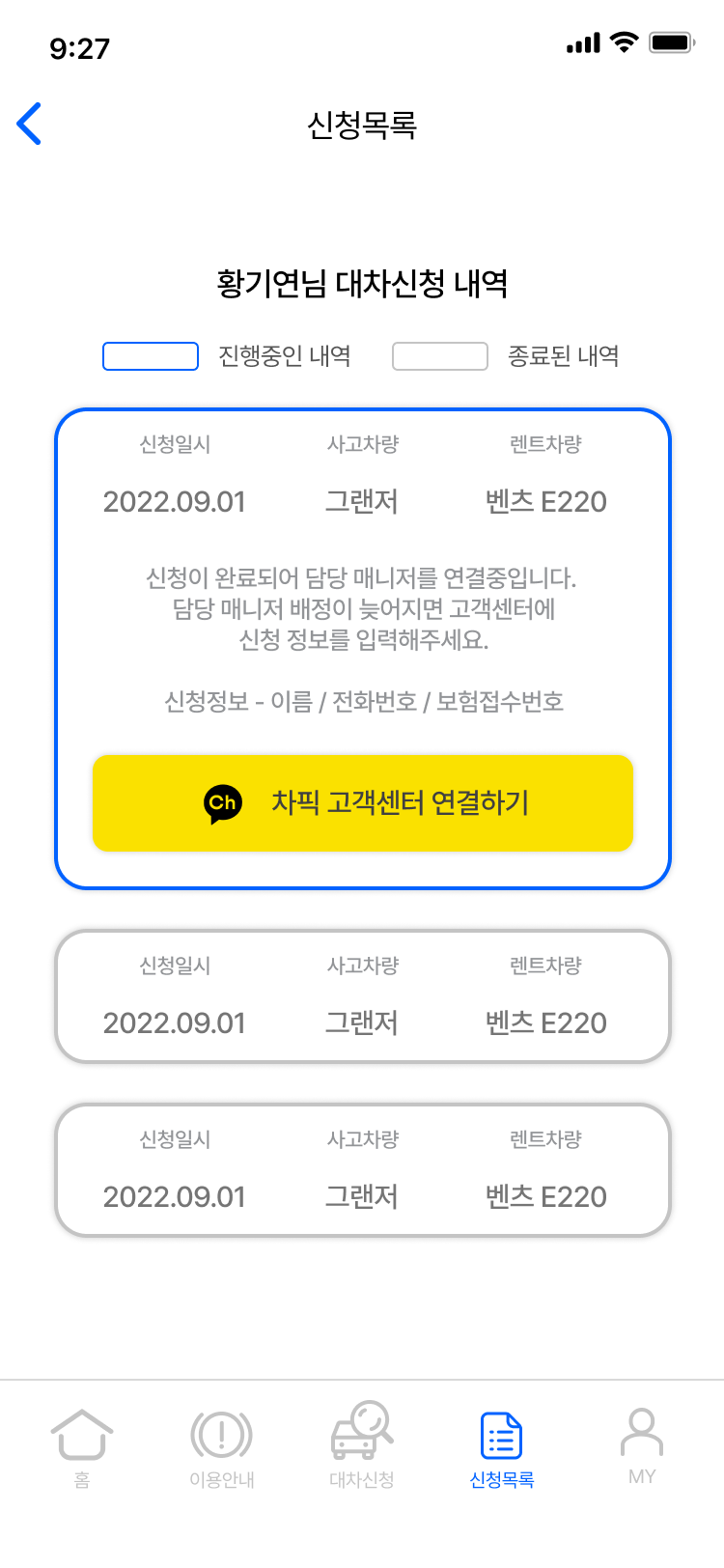This screenshot has width=724, height=1568.
Task: Go back from the 신청목록 screen
Action: [x=30, y=124]
